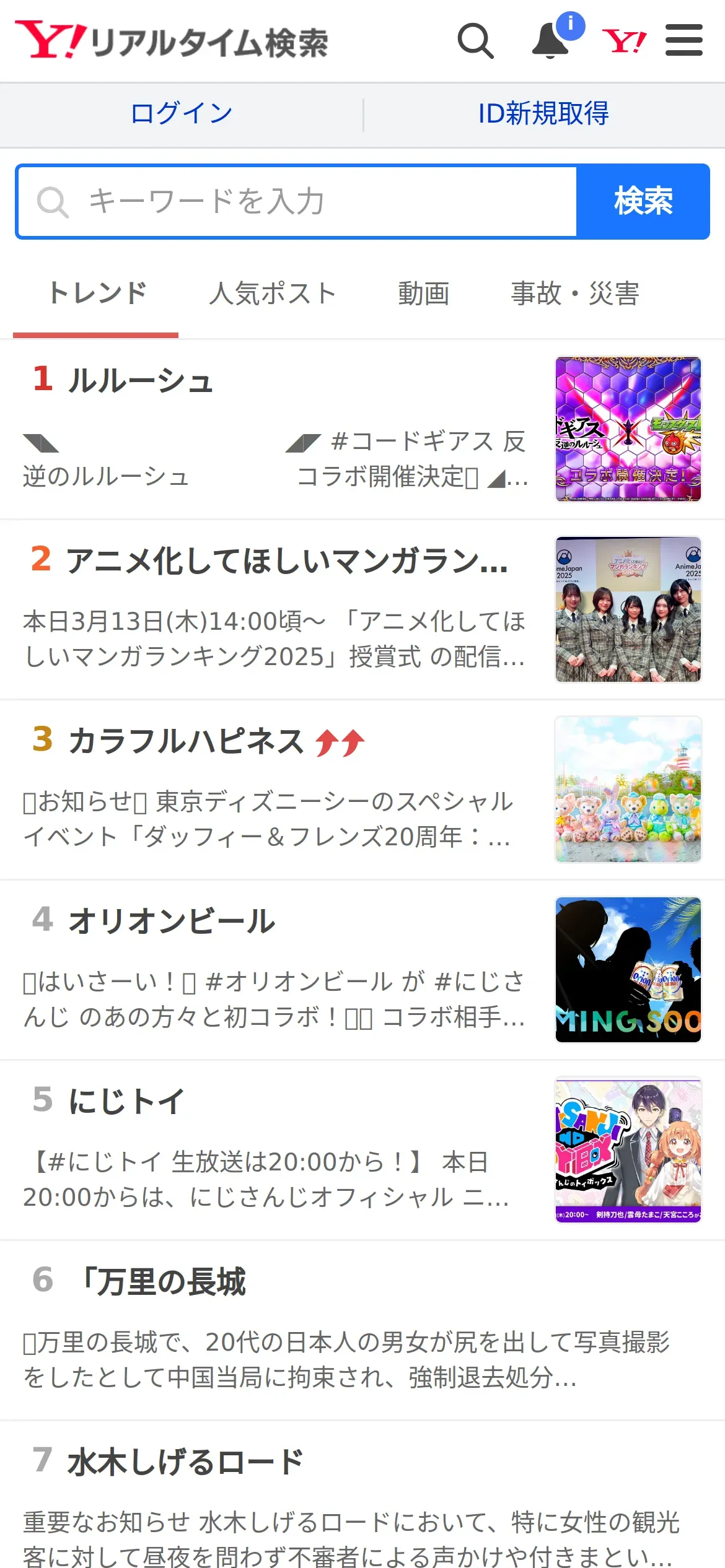Open the notifications bell

click(x=551, y=41)
